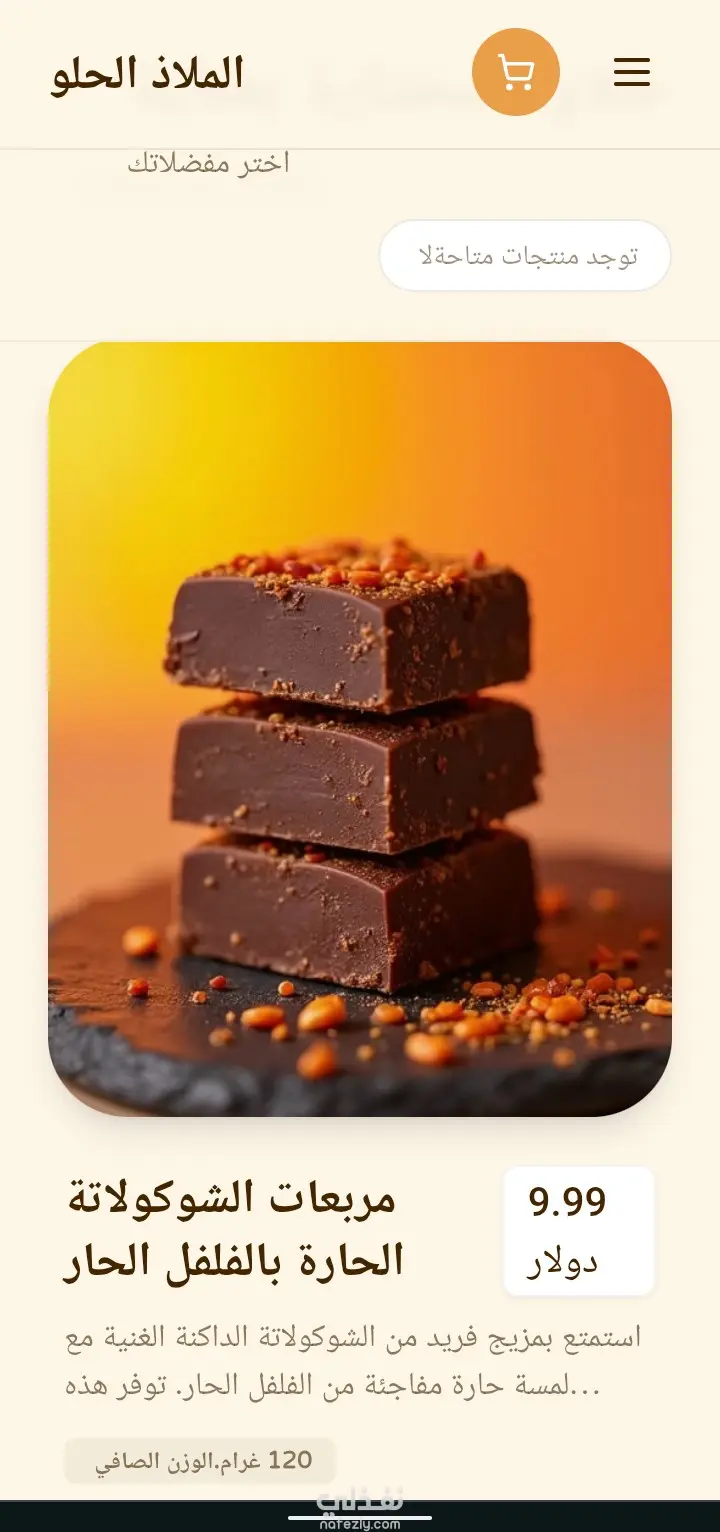Open the shopping cart
720x1532 pixels.
click(515, 72)
